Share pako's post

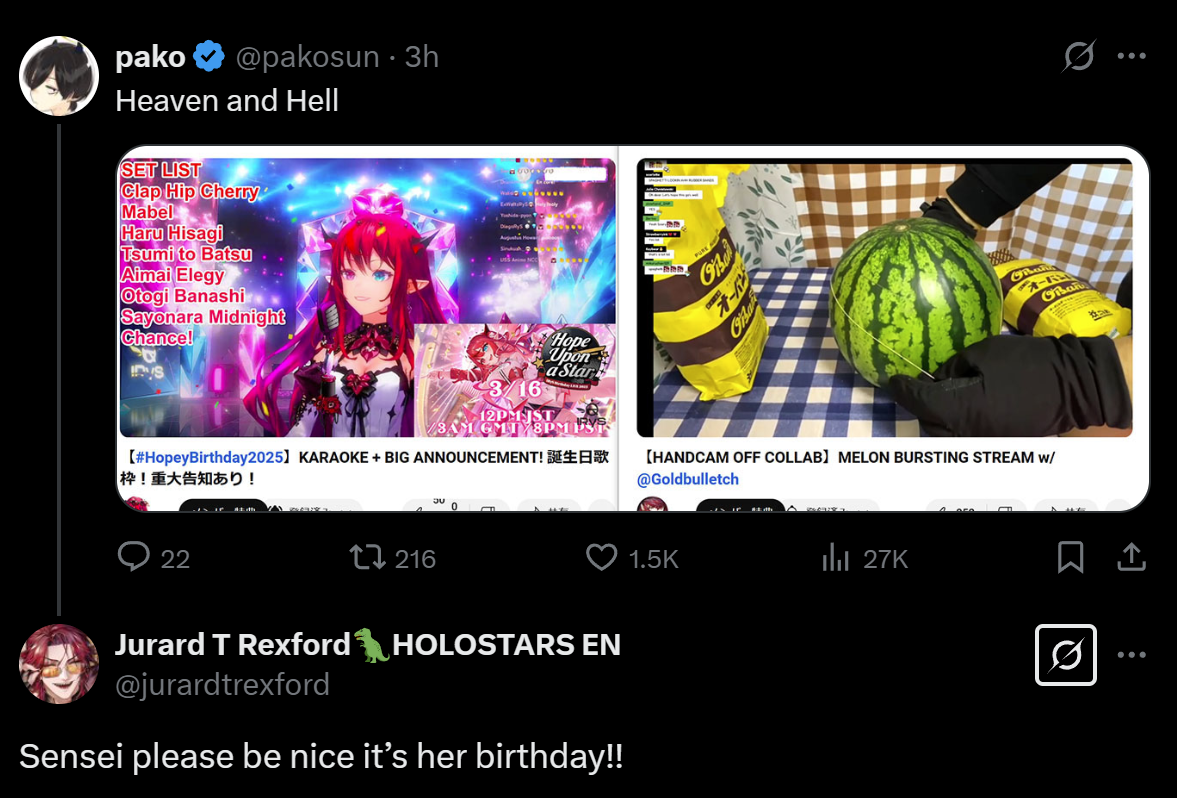point(1131,557)
